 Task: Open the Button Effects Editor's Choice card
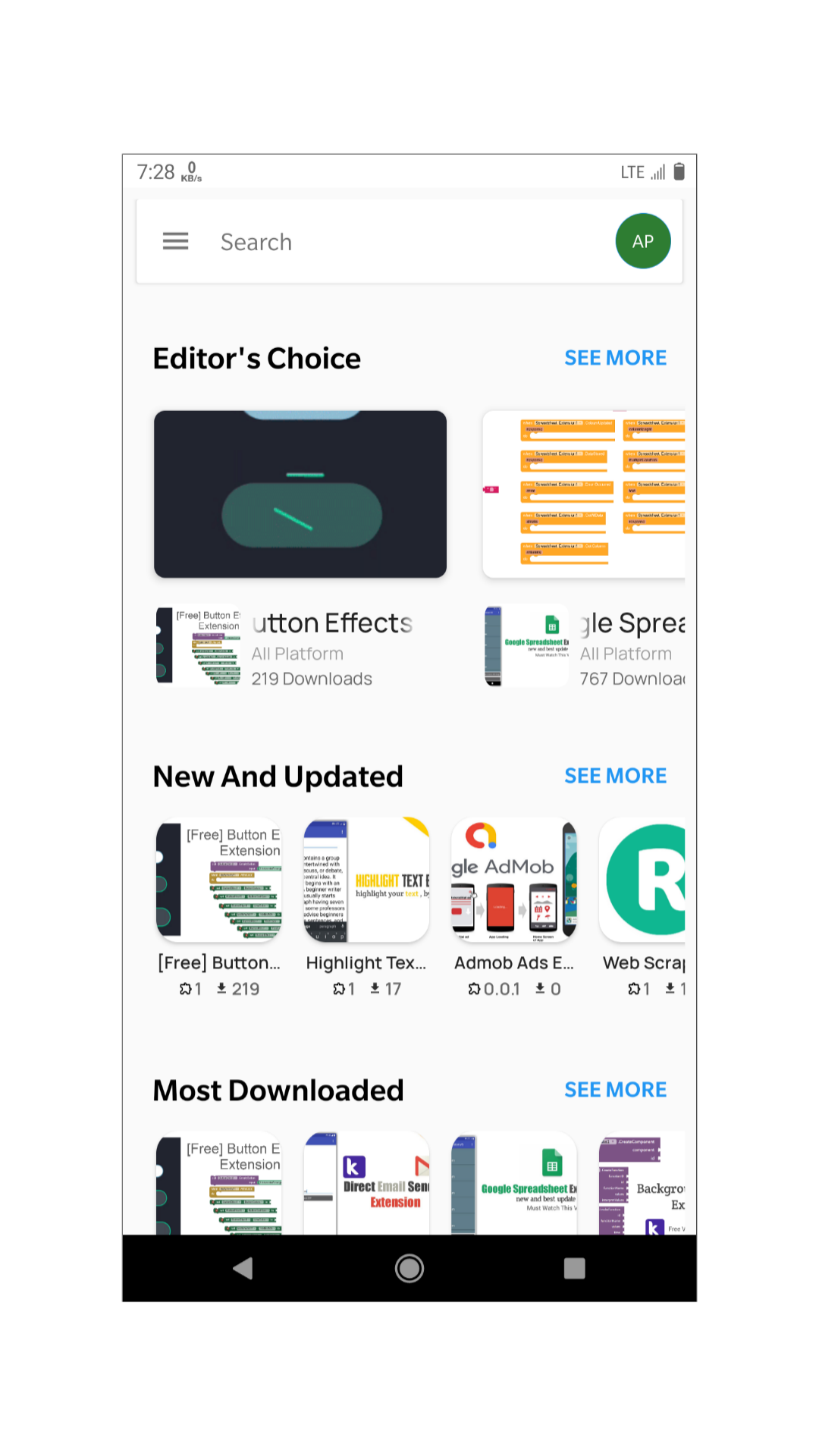[300, 494]
